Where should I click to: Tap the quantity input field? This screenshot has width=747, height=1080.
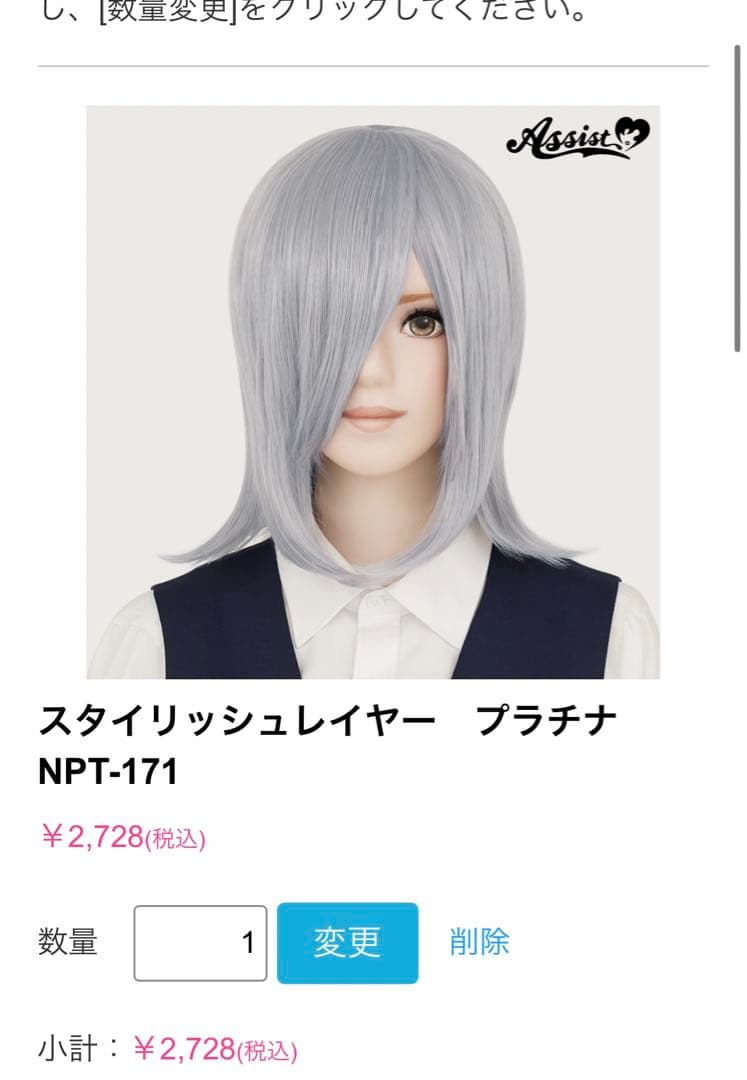[200, 943]
